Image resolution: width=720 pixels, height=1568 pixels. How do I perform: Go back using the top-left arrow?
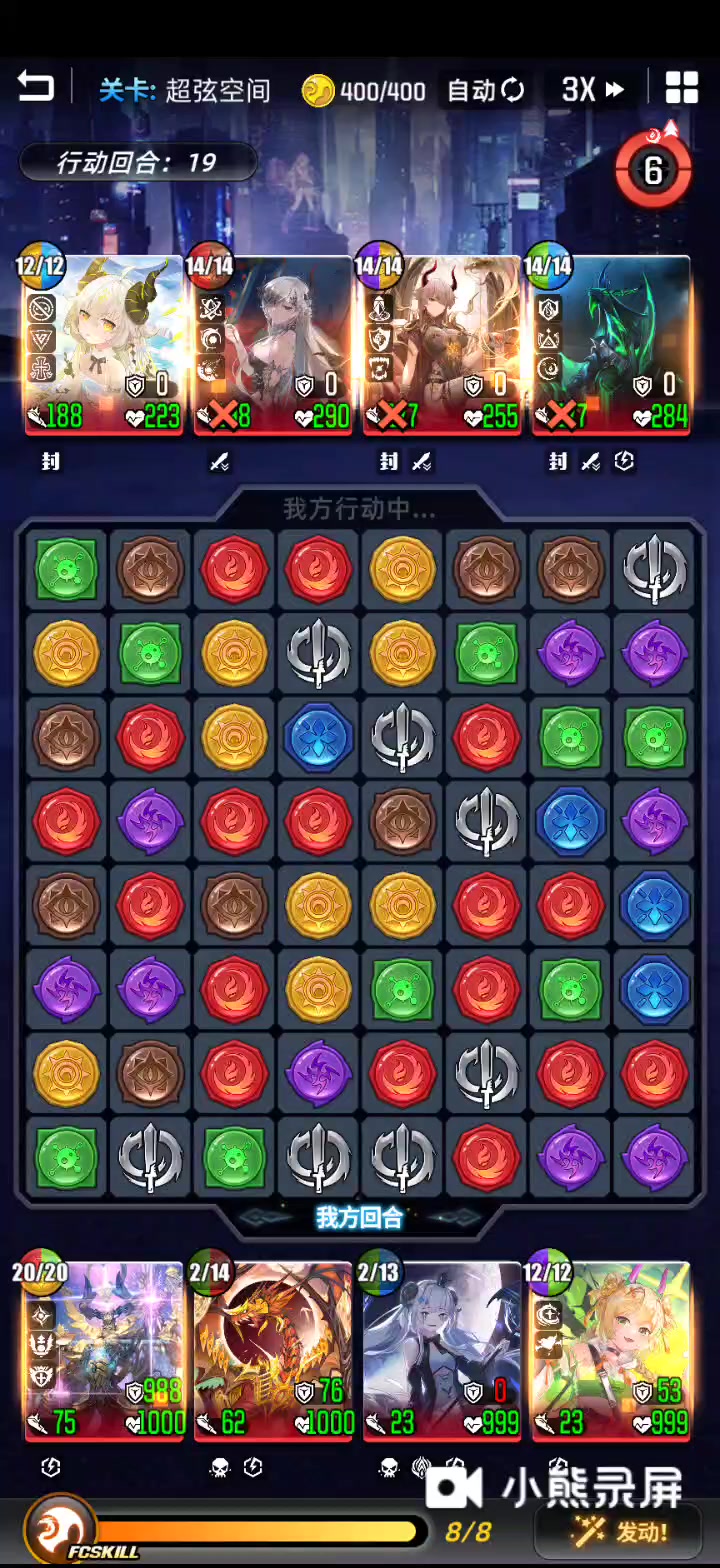point(35,88)
